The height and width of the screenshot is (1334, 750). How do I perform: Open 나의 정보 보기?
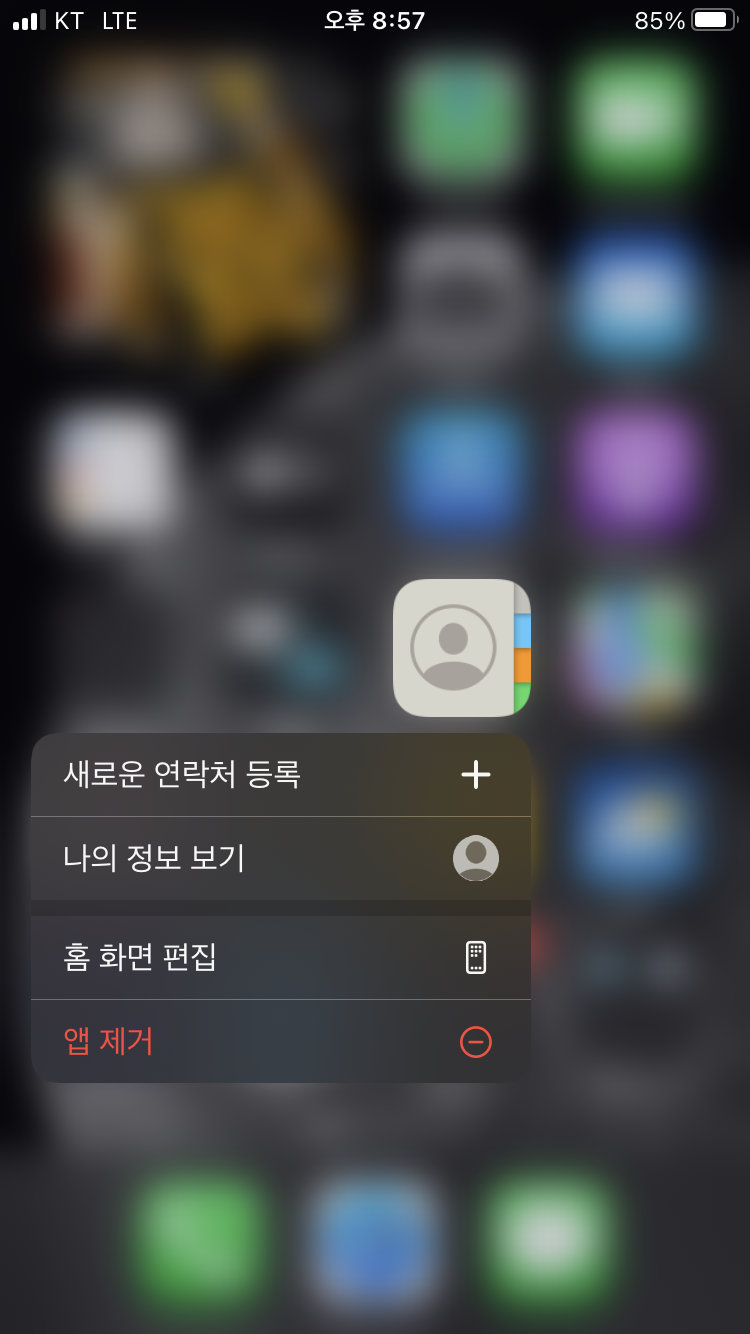coord(280,858)
